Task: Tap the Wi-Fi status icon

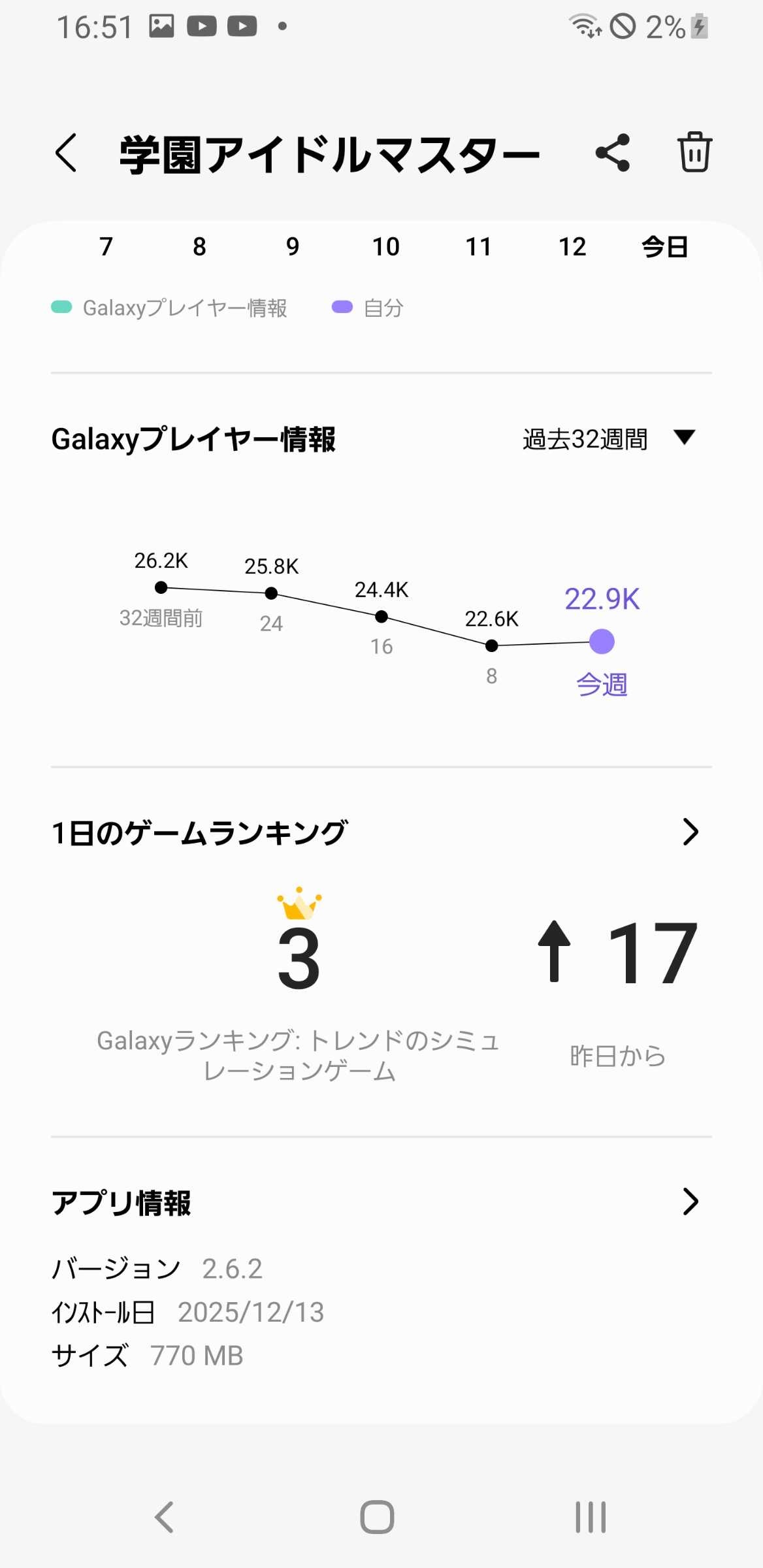Action: 585,26
